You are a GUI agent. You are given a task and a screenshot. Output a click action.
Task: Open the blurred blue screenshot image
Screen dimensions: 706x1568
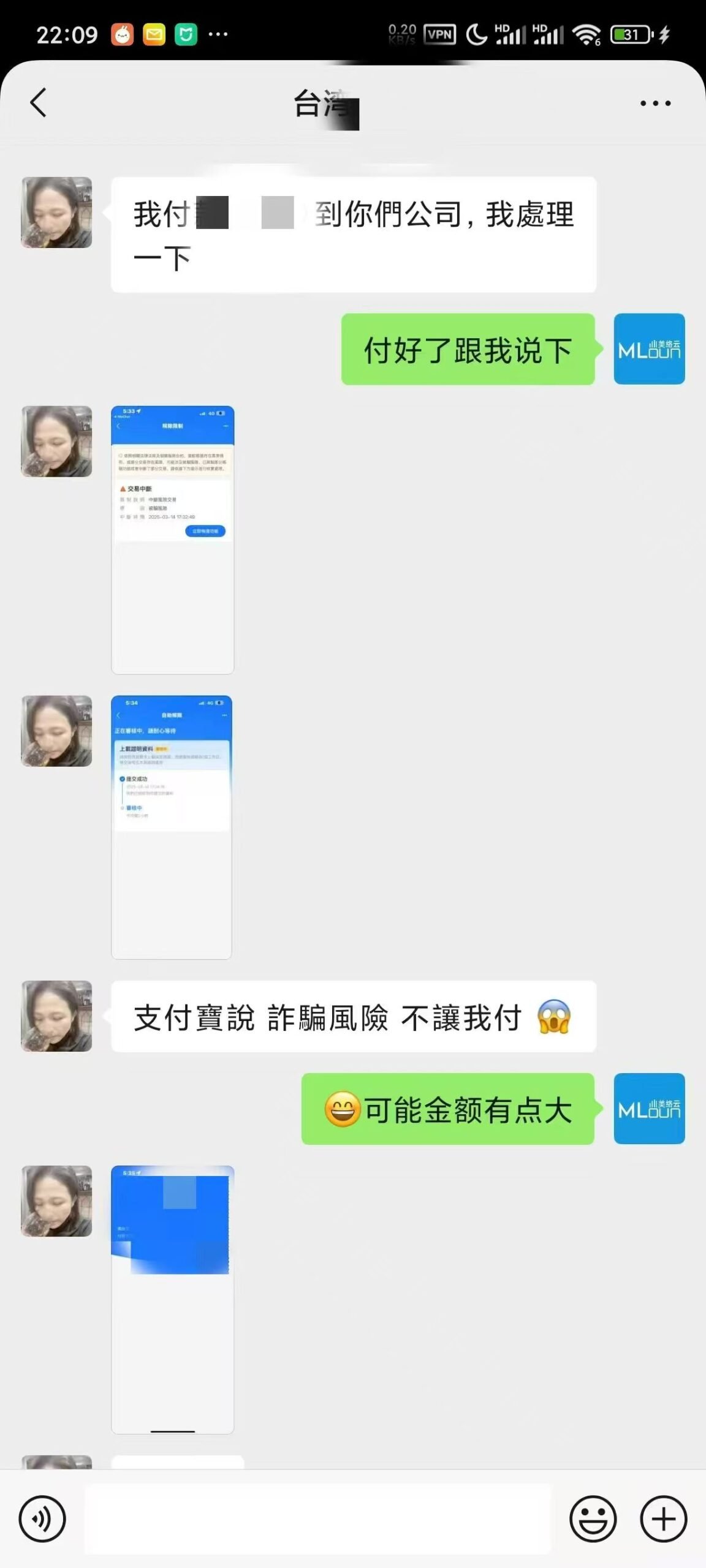(172, 1298)
